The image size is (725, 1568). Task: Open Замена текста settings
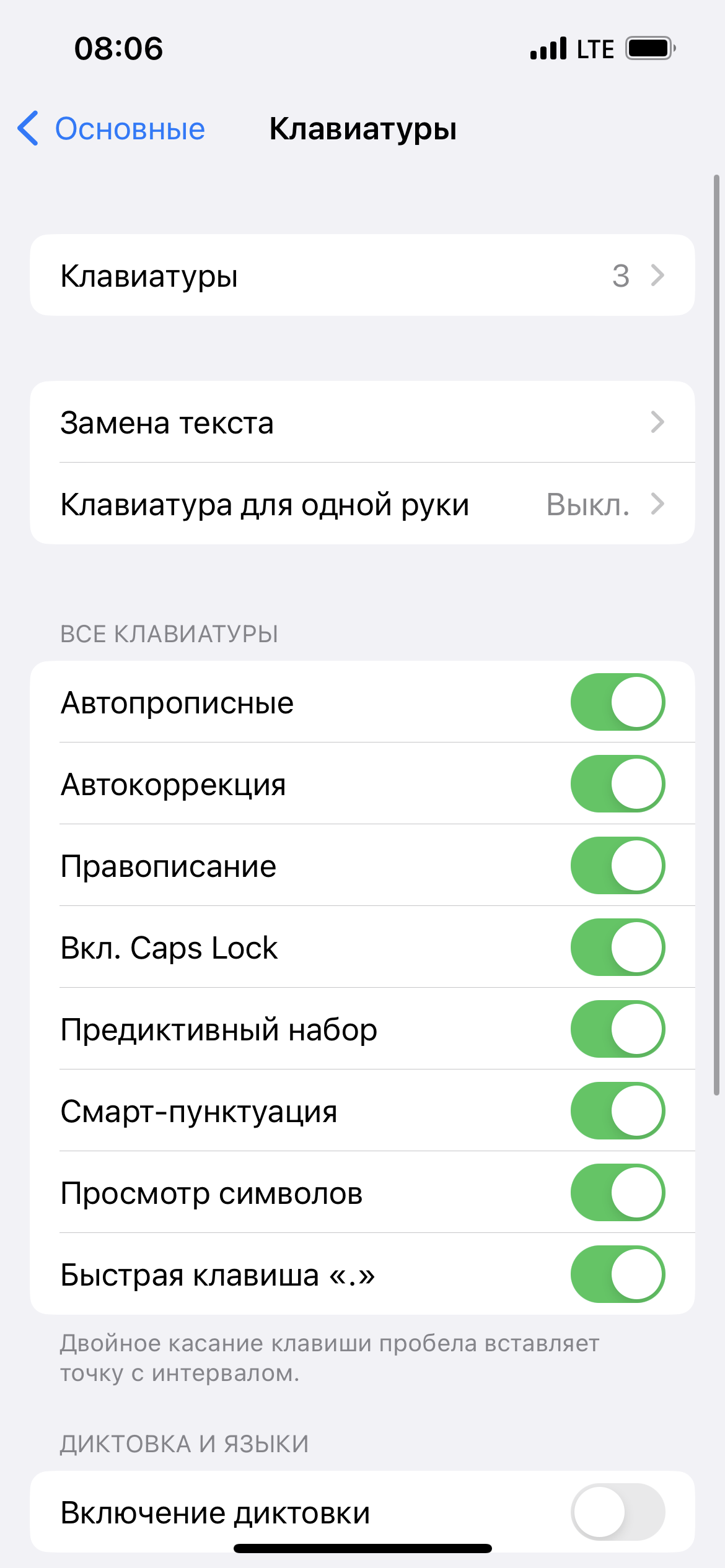(x=362, y=422)
